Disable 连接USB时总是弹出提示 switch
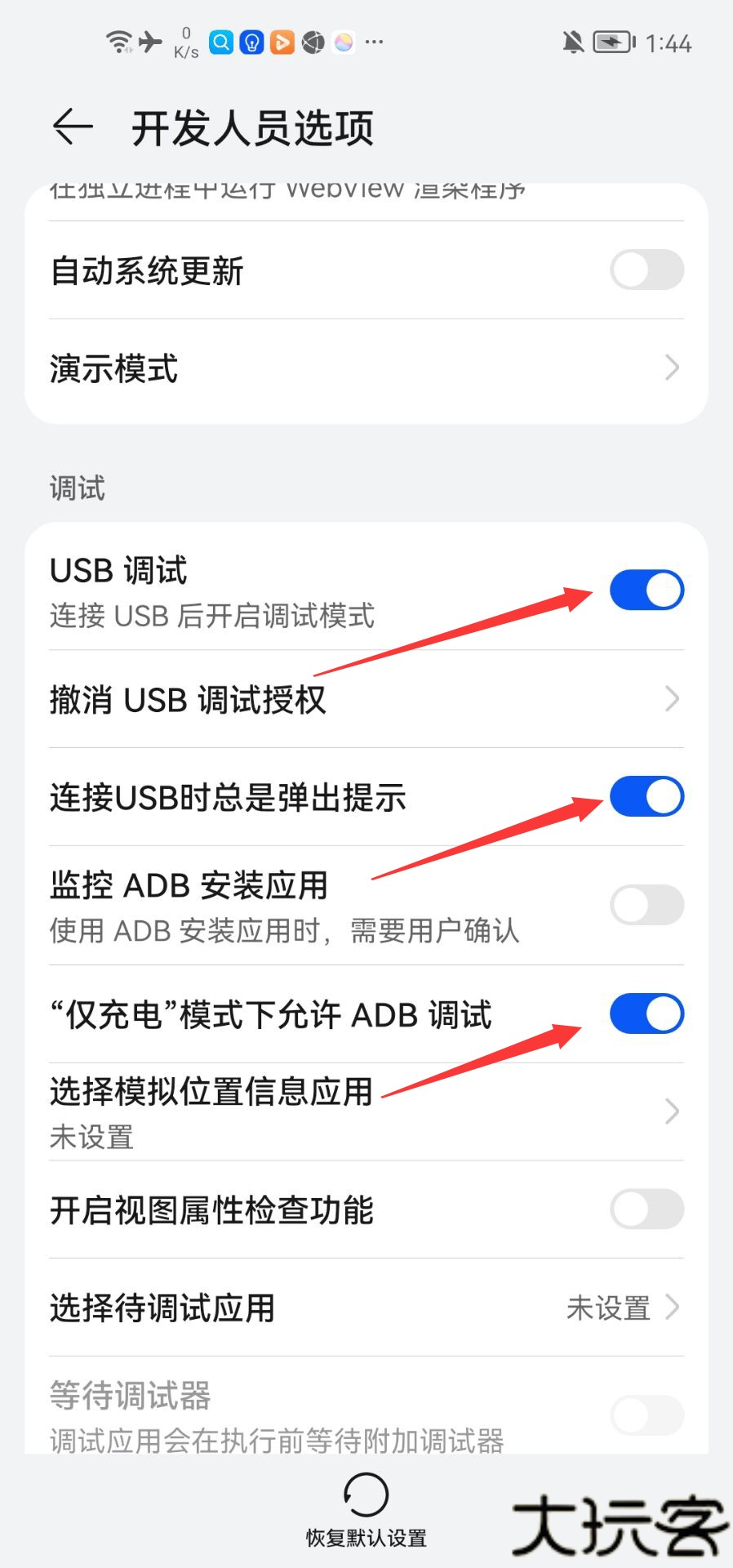The image size is (733, 1568). tap(646, 797)
